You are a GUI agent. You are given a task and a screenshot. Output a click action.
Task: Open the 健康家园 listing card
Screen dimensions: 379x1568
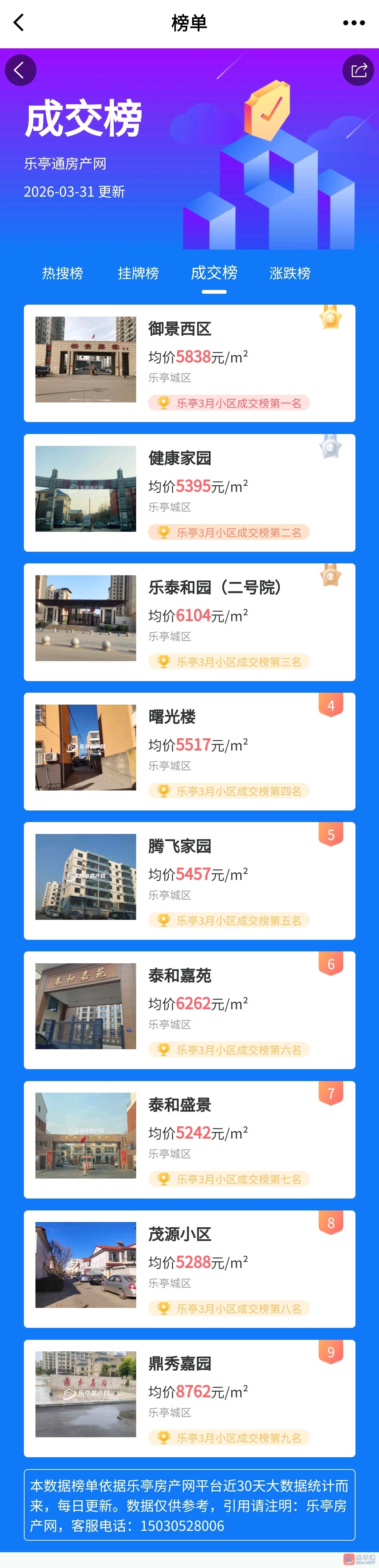click(x=189, y=493)
